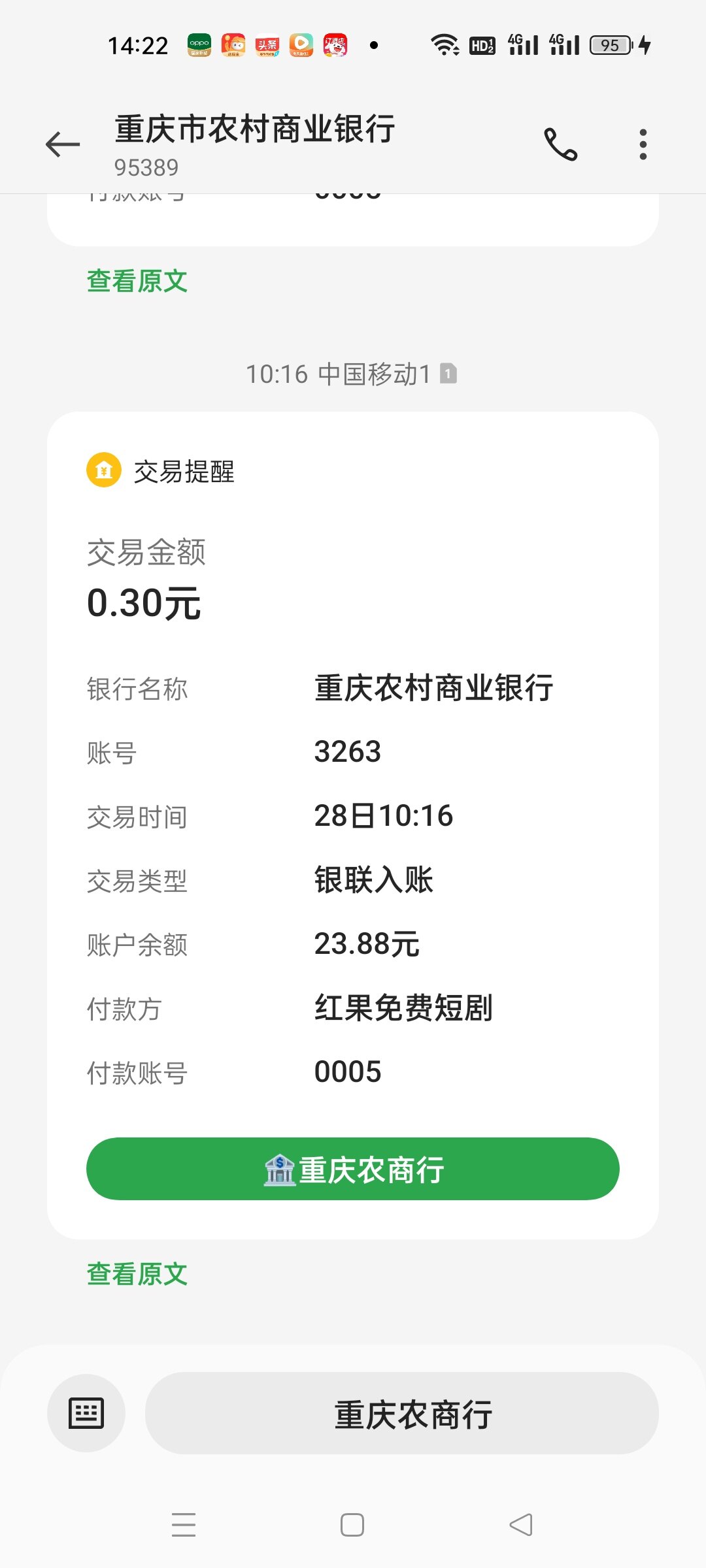The image size is (706, 1568).
Task: Open the three-dot overflow menu
Action: point(643,144)
